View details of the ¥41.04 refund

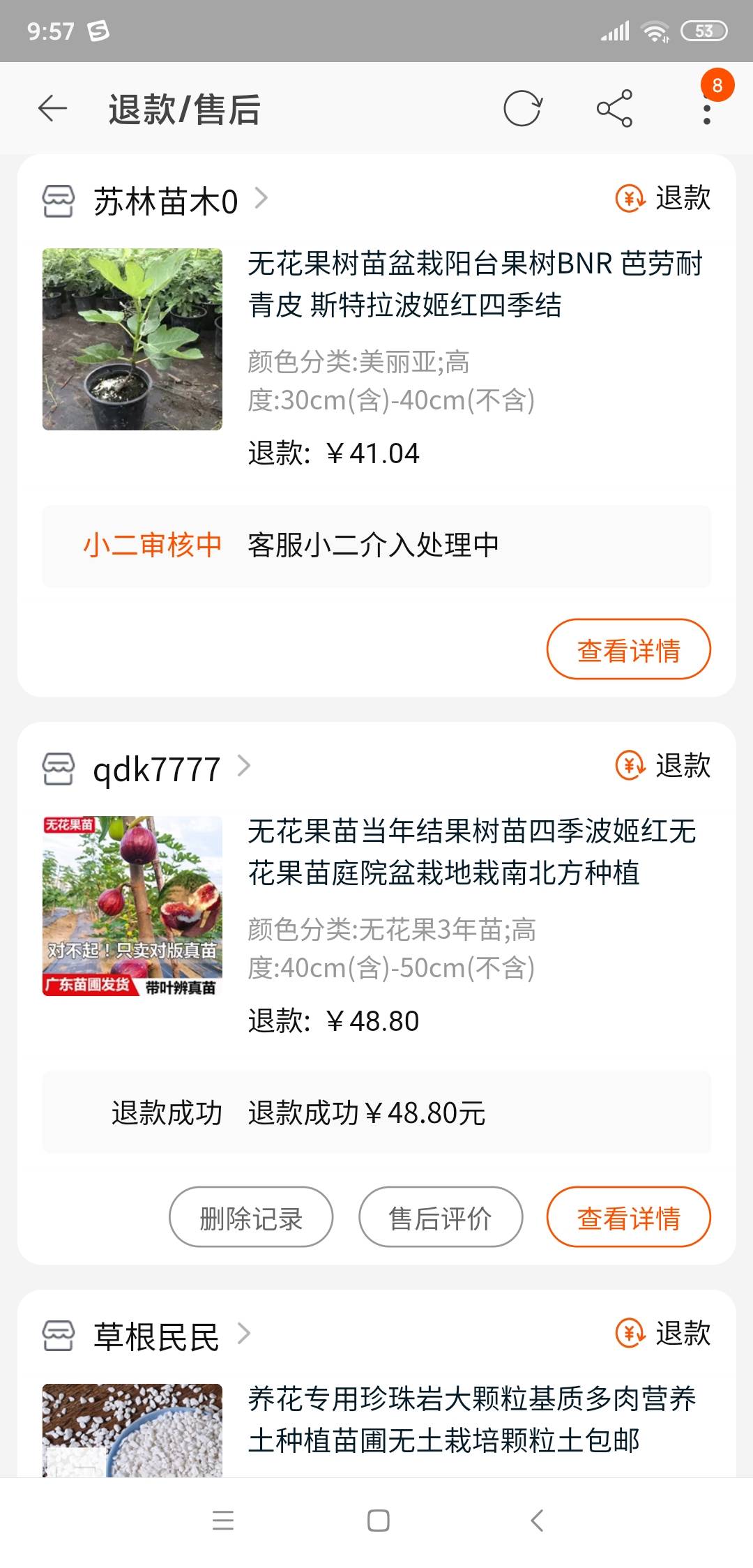[x=628, y=649]
